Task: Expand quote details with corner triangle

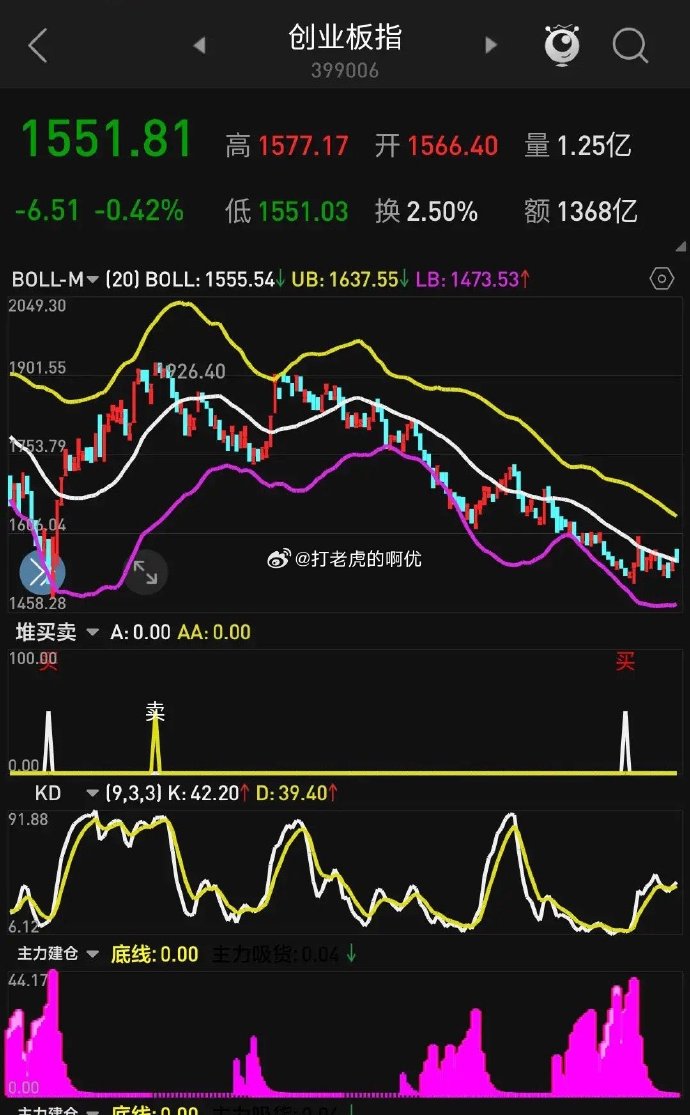Action: [681, 246]
